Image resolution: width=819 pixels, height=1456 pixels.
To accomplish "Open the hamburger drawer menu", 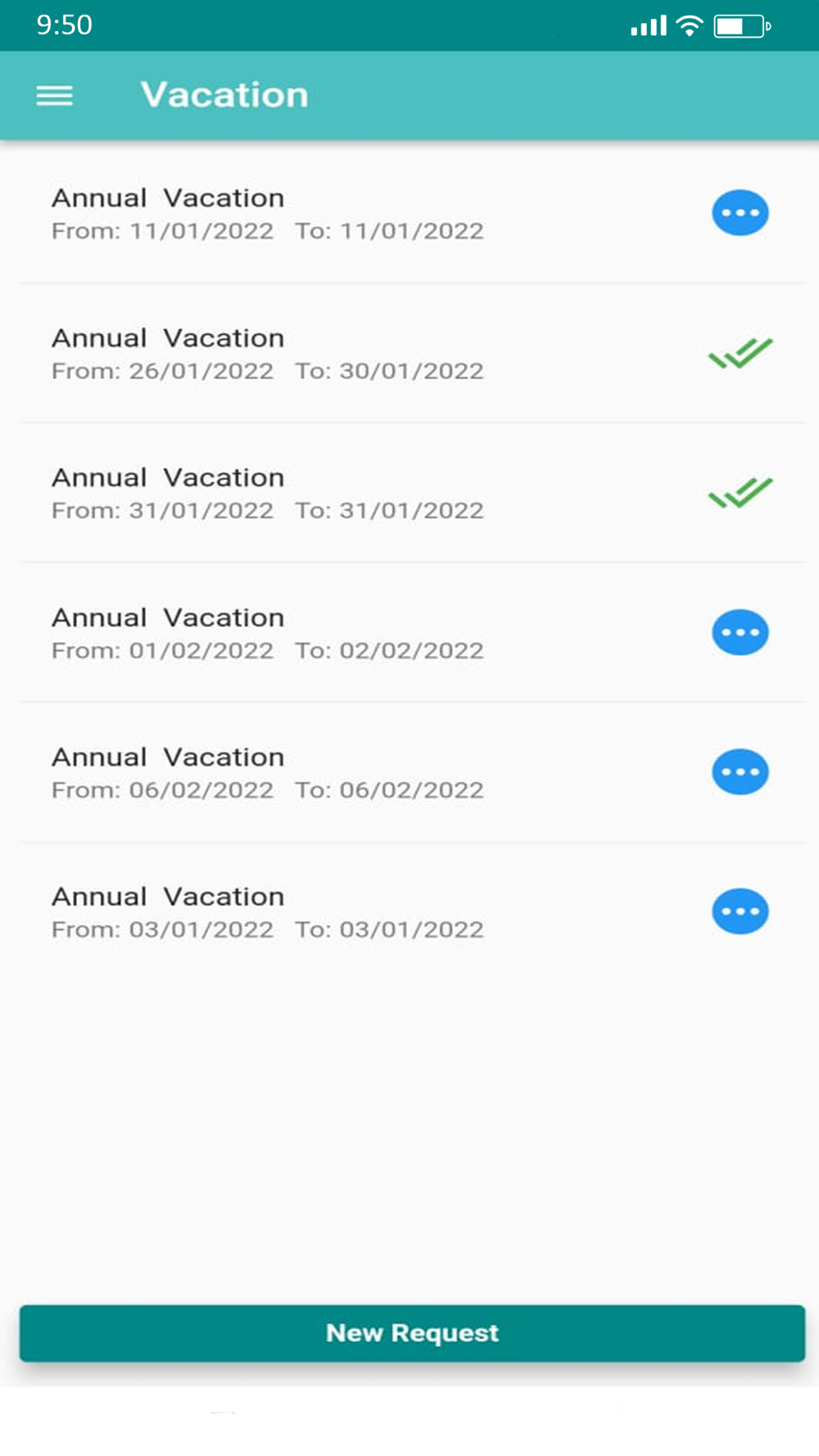I will pos(55,96).
